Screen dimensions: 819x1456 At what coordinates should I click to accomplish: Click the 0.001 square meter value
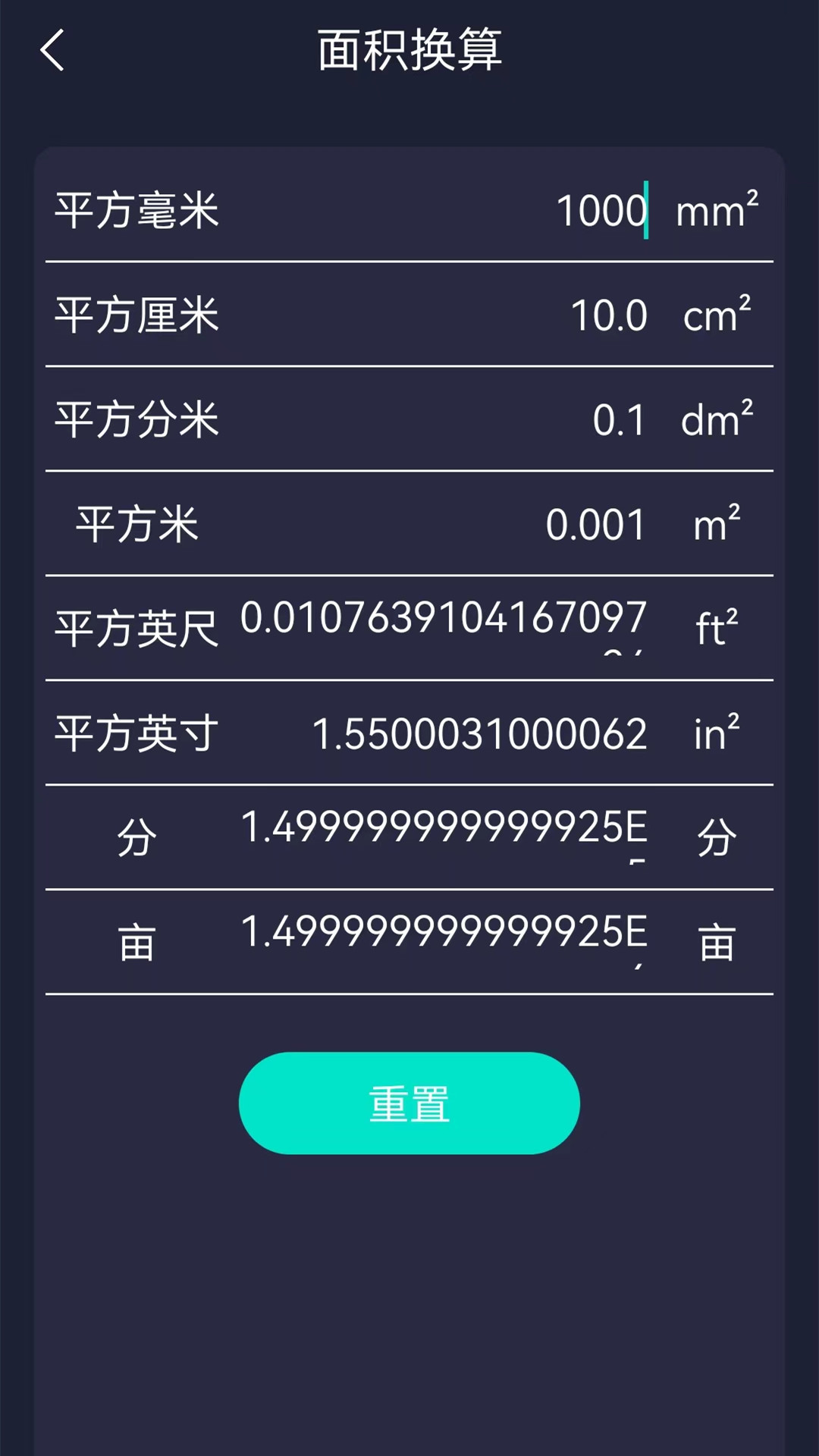pyautogui.click(x=595, y=524)
